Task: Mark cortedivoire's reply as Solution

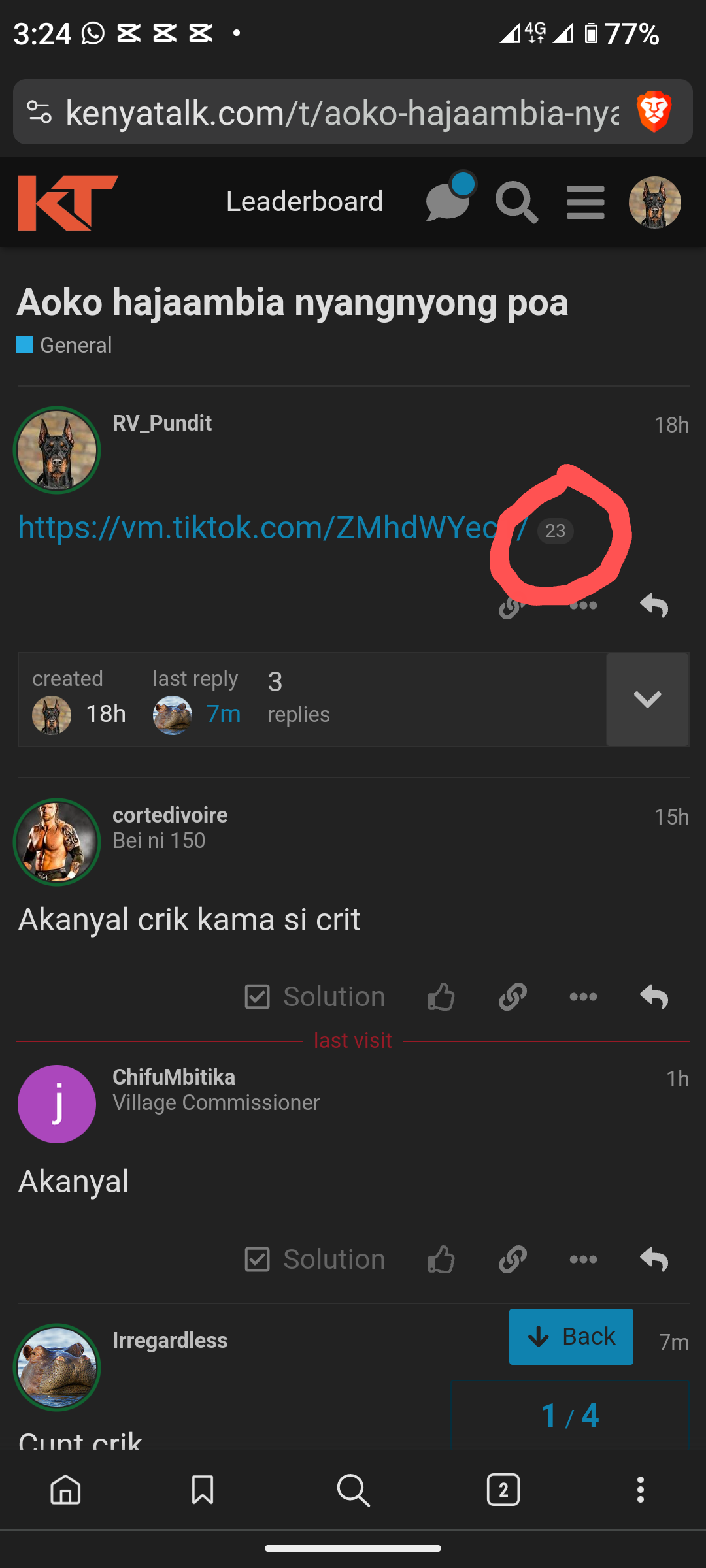Action: (x=315, y=997)
